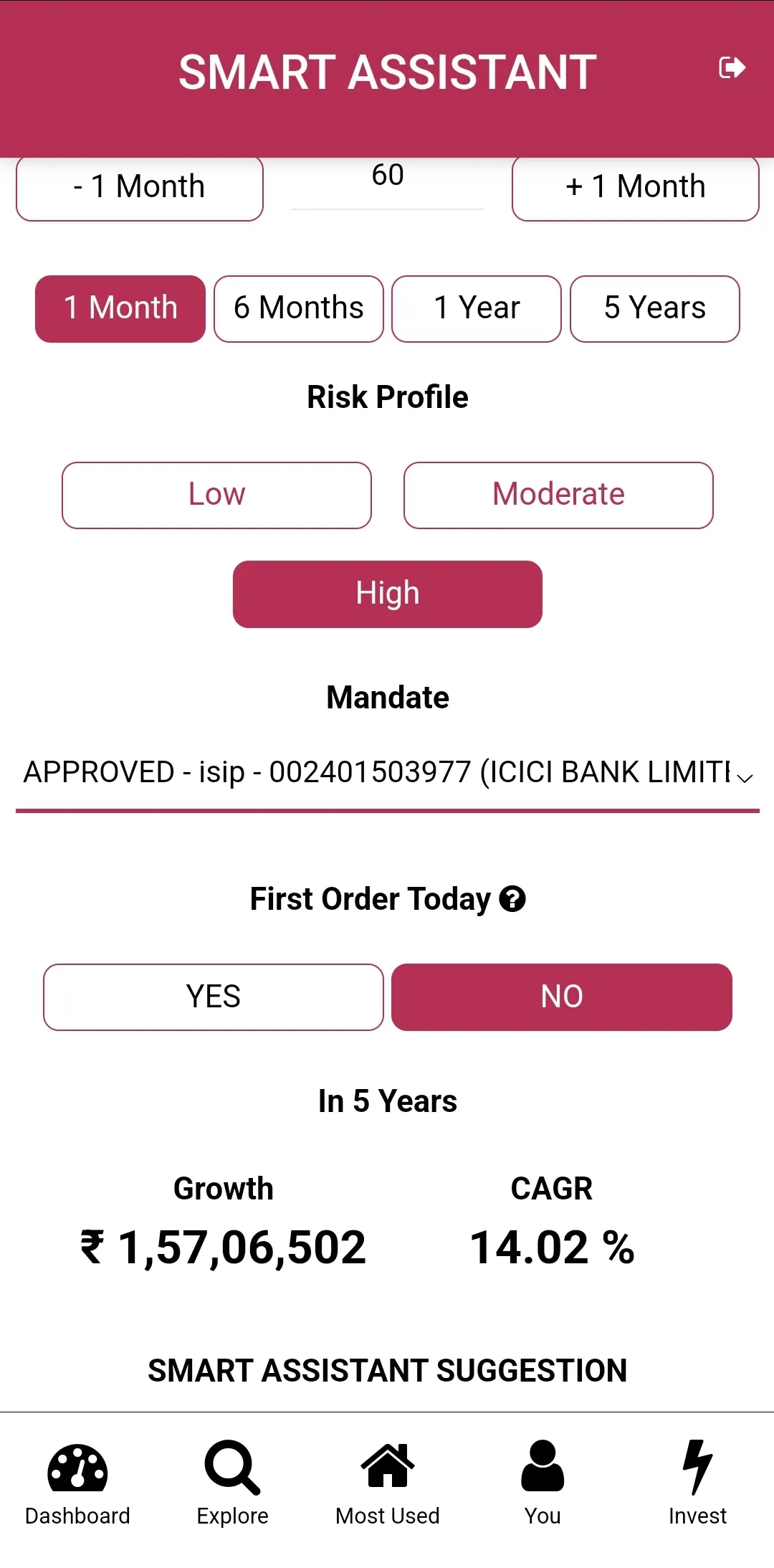Open the First Order Today help icon
Screen dimensions: 774x1568
[512, 898]
